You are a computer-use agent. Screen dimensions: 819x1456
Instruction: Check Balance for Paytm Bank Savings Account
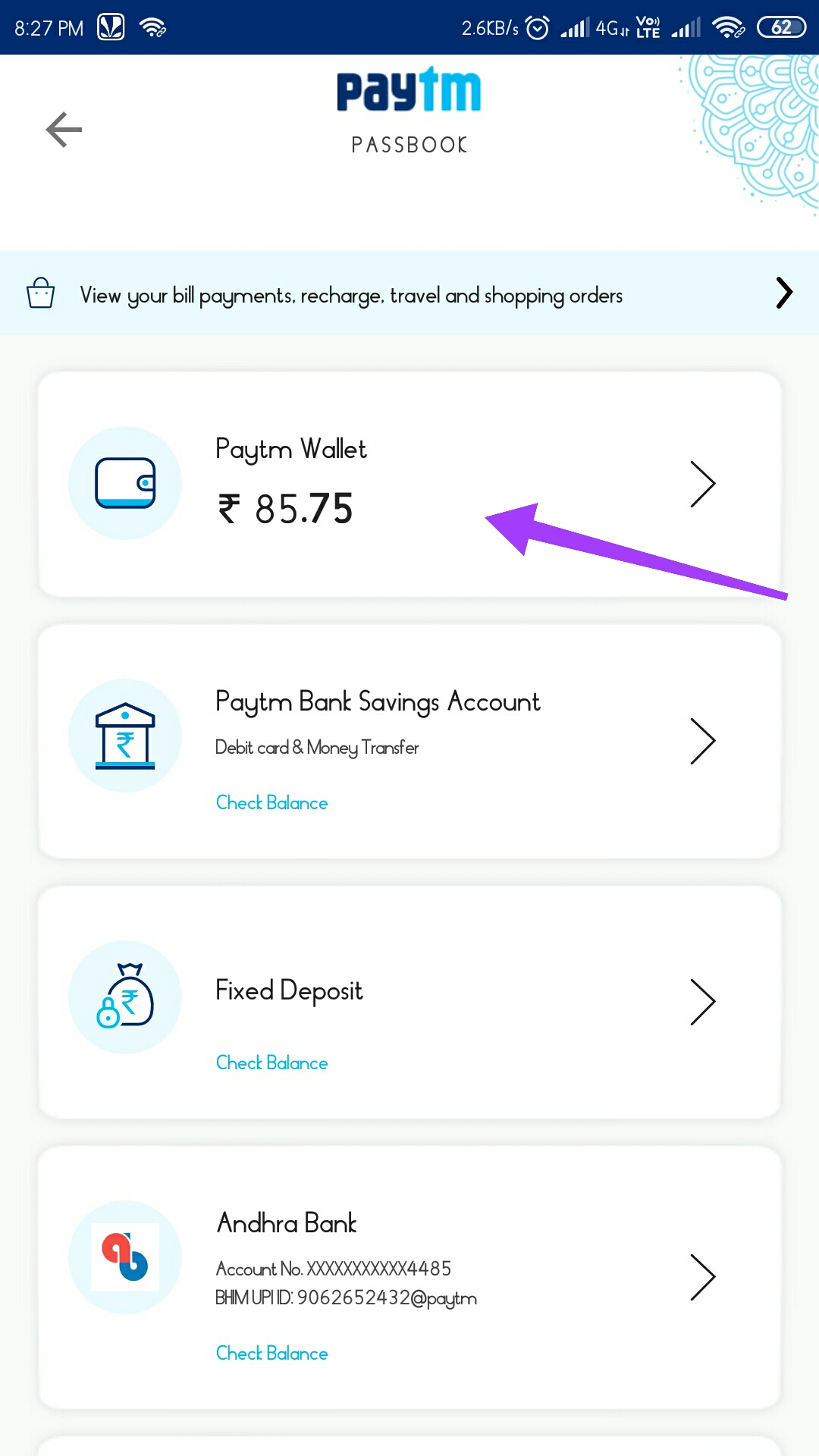click(x=271, y=802)
